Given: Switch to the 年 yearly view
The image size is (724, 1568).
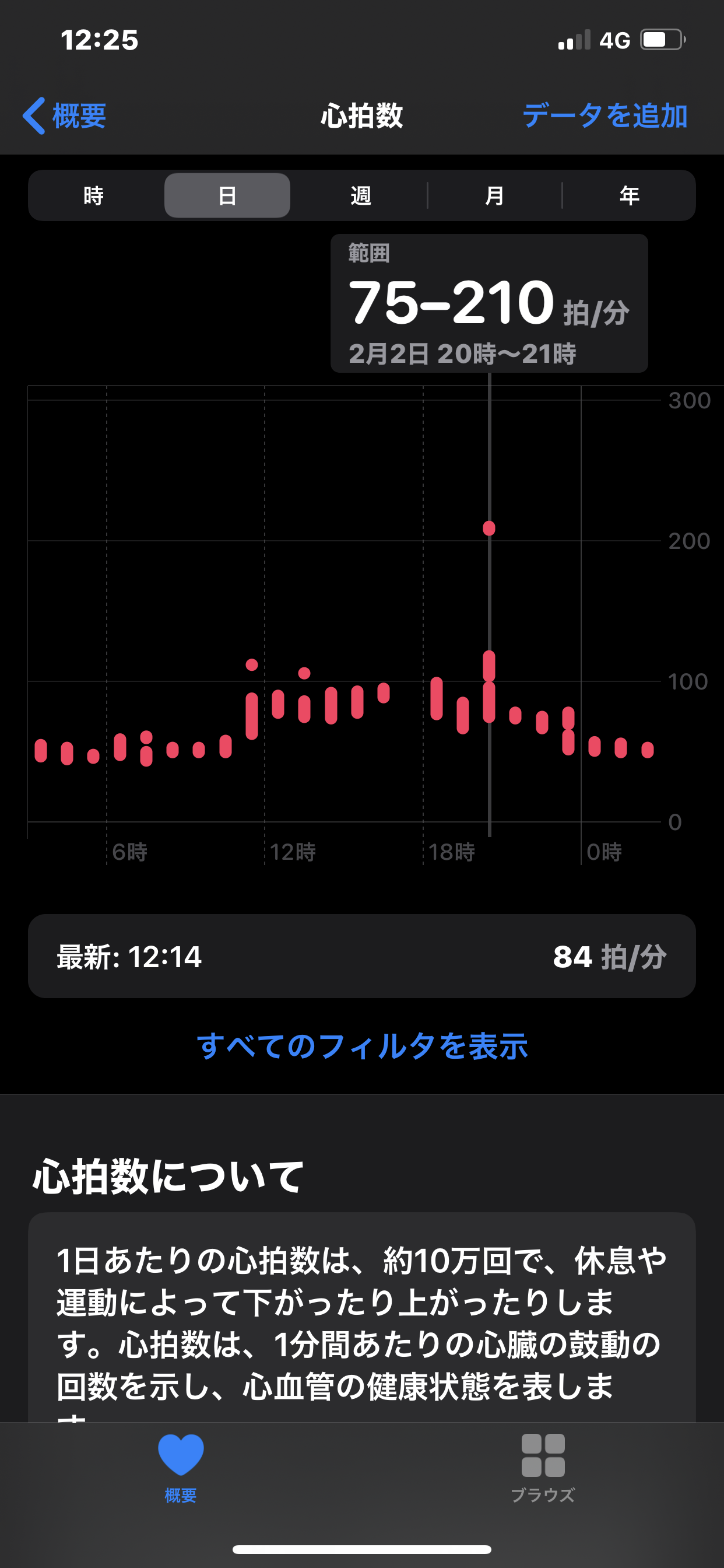Looking at the screenshot, I should coord(629,196).
